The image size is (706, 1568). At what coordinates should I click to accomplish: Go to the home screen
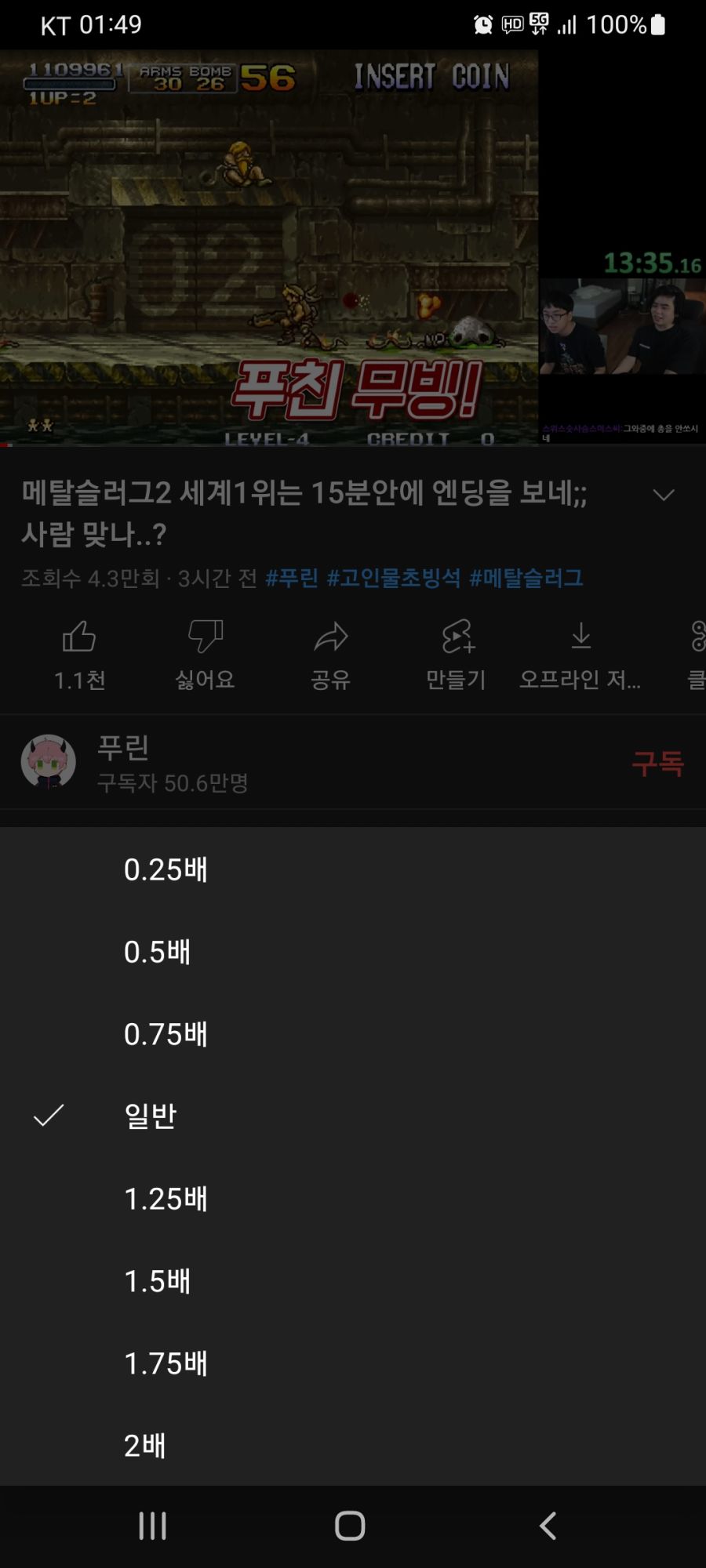click(x=350, y=1526)
